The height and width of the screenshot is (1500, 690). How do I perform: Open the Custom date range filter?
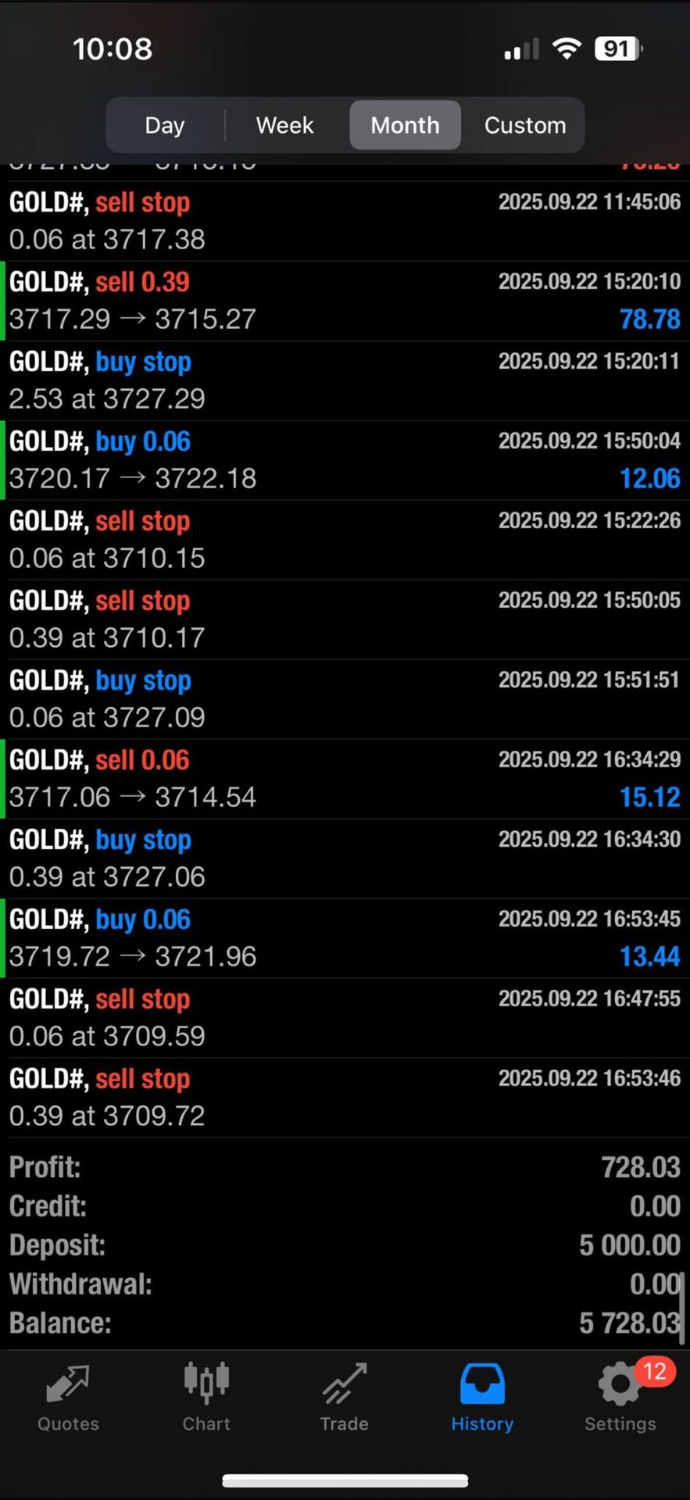click(525, 125)
